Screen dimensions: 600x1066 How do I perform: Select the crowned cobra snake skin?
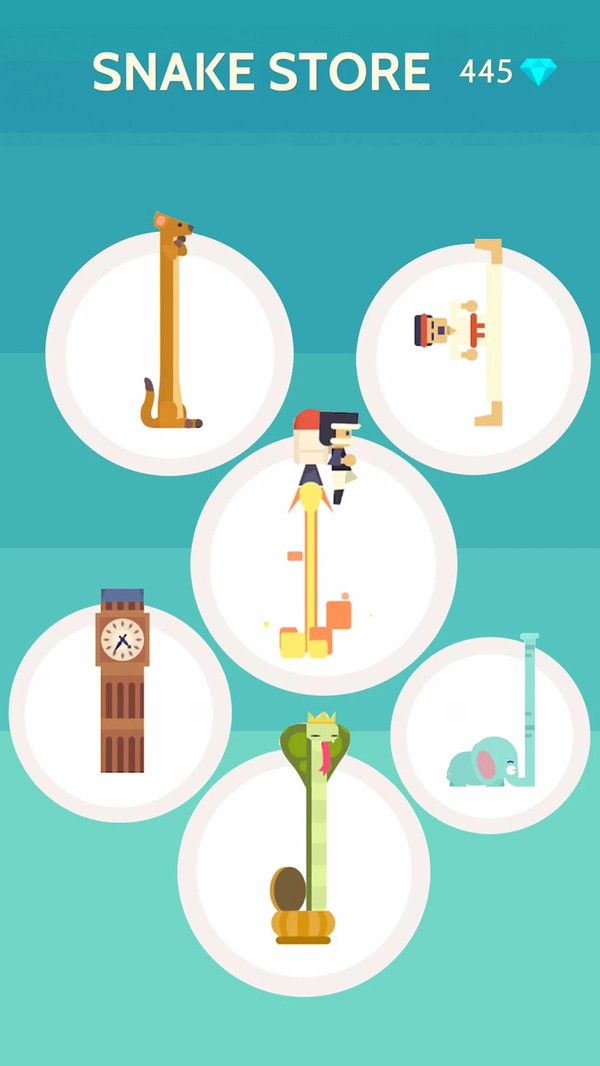tap(304, 872)
